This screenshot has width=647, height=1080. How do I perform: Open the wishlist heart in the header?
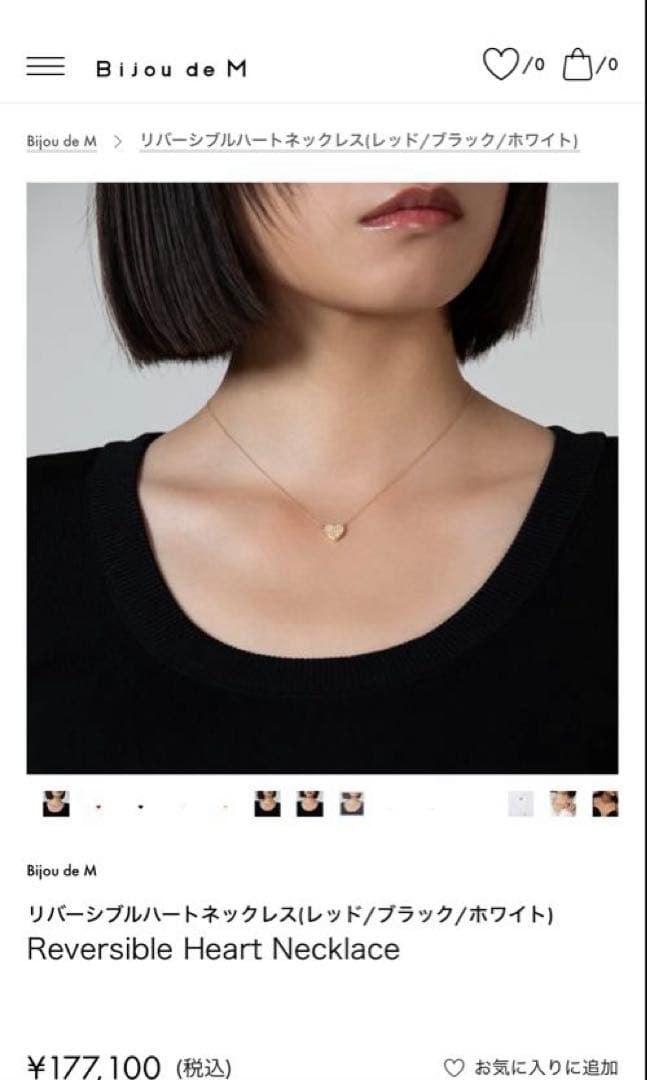(500, 65)
